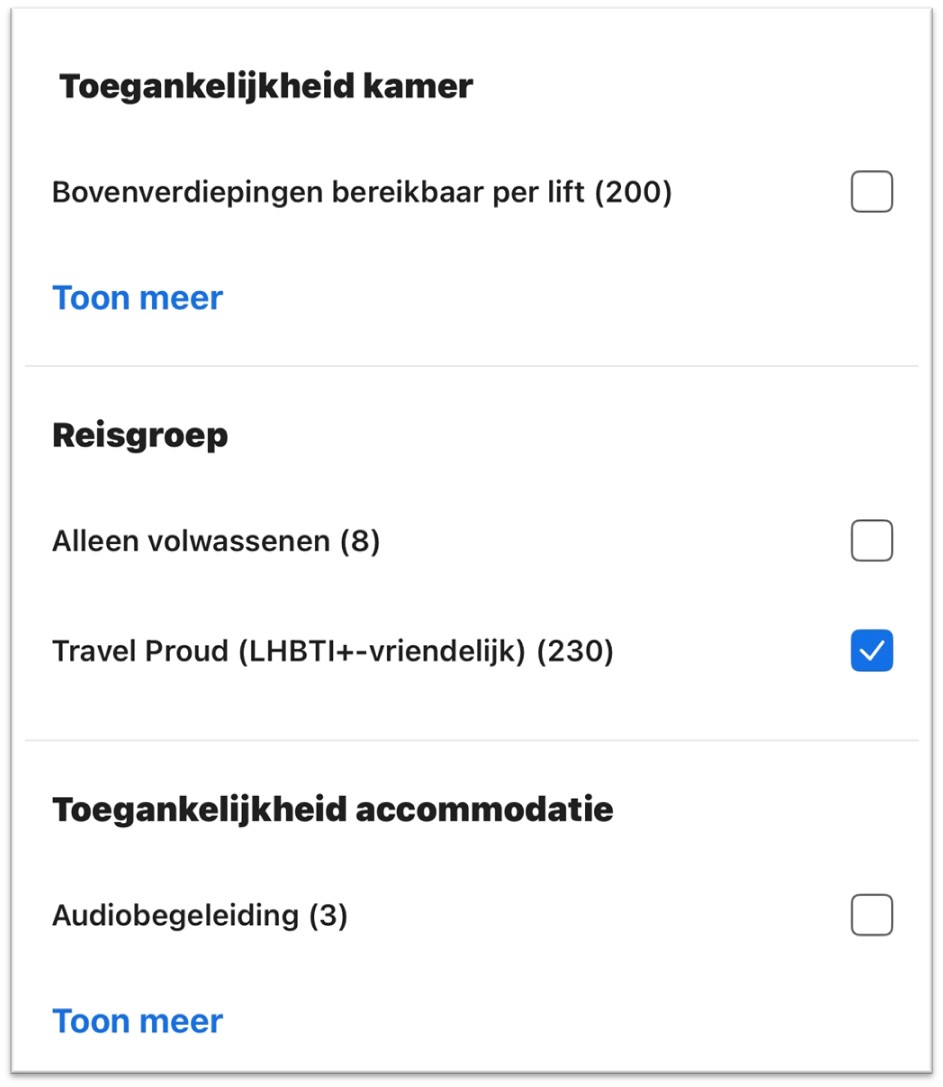Click 'Toon meer' under Toegankelijkheid kamer
943x1087 pixels.
coord(137,297)
